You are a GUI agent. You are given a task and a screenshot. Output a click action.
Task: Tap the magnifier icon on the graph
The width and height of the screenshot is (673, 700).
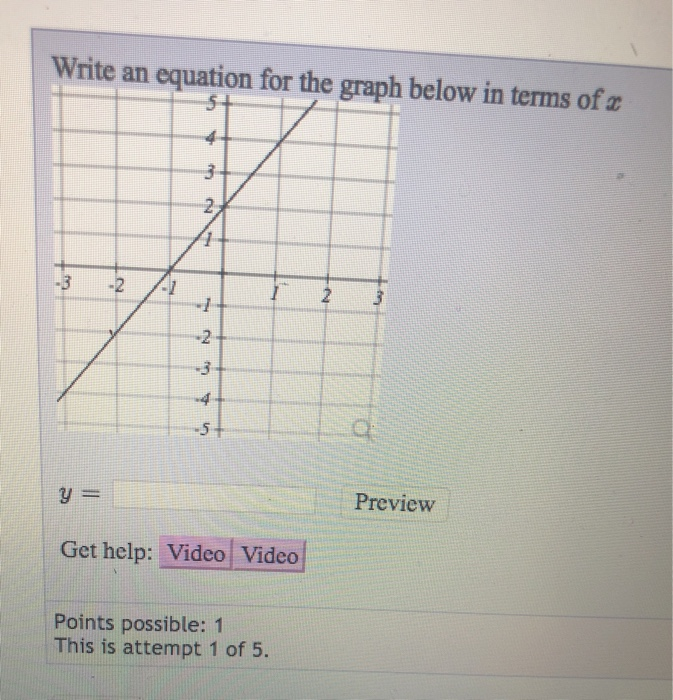tap(361, 431)
